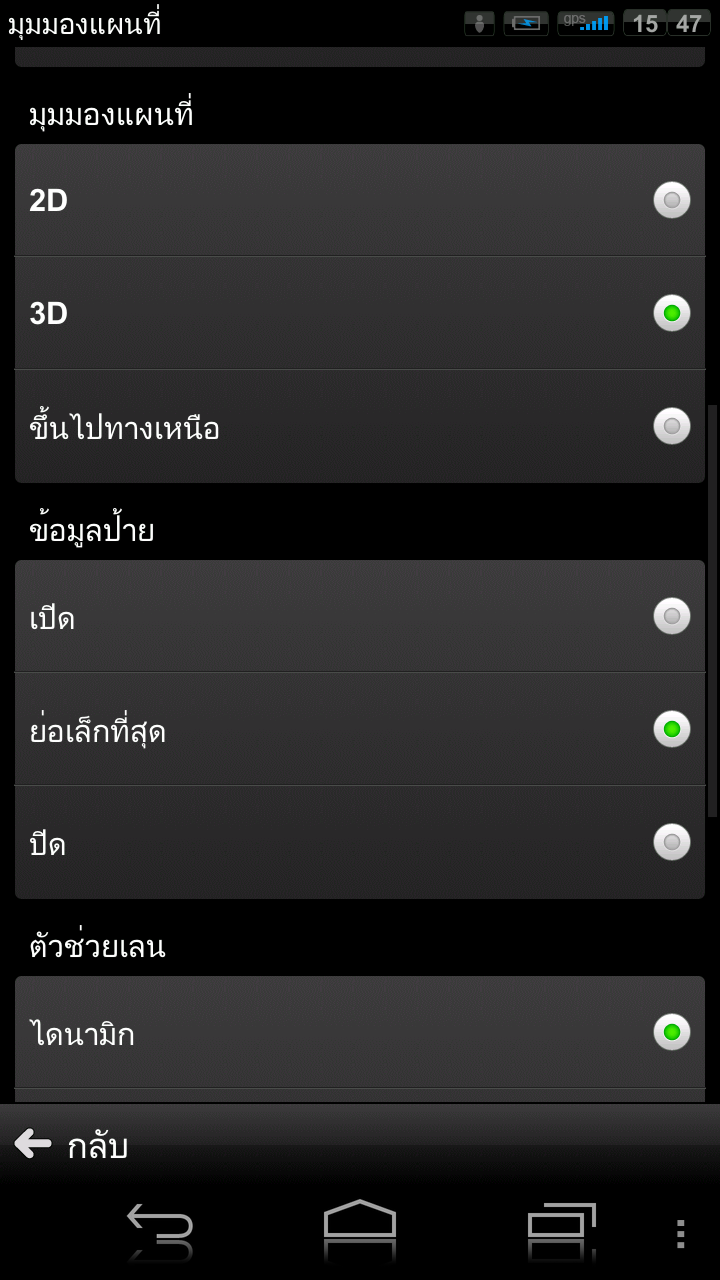Choose the 3D map view
Screen dimensions: 720x1280
[360, 313]
